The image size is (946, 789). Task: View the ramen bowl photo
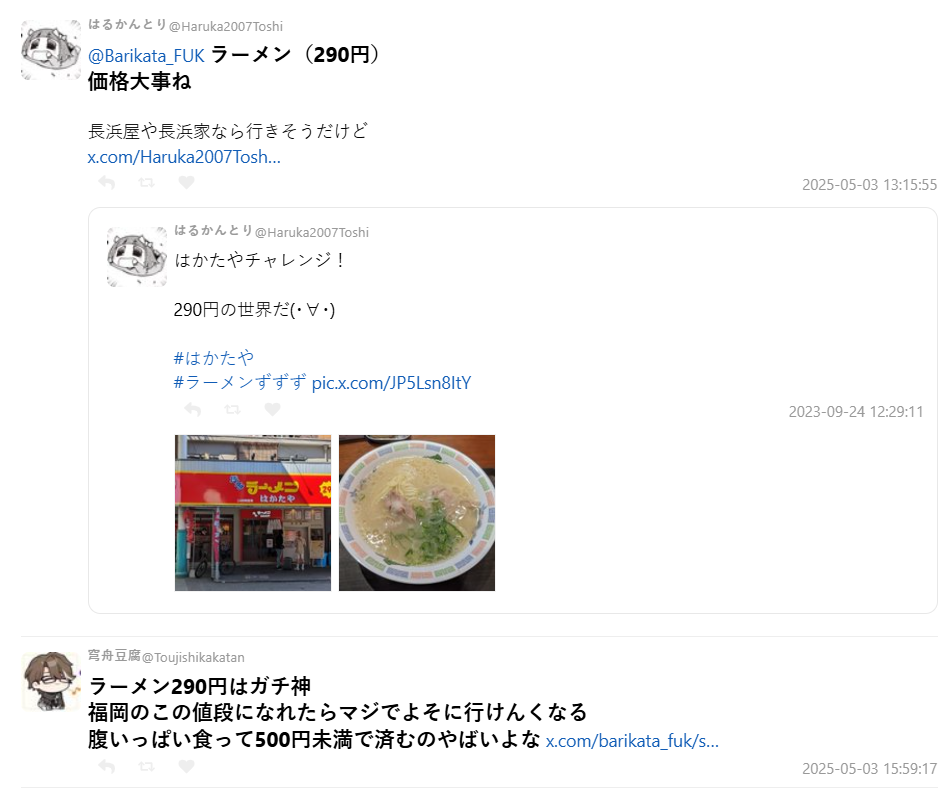click(x=417, y=513)
